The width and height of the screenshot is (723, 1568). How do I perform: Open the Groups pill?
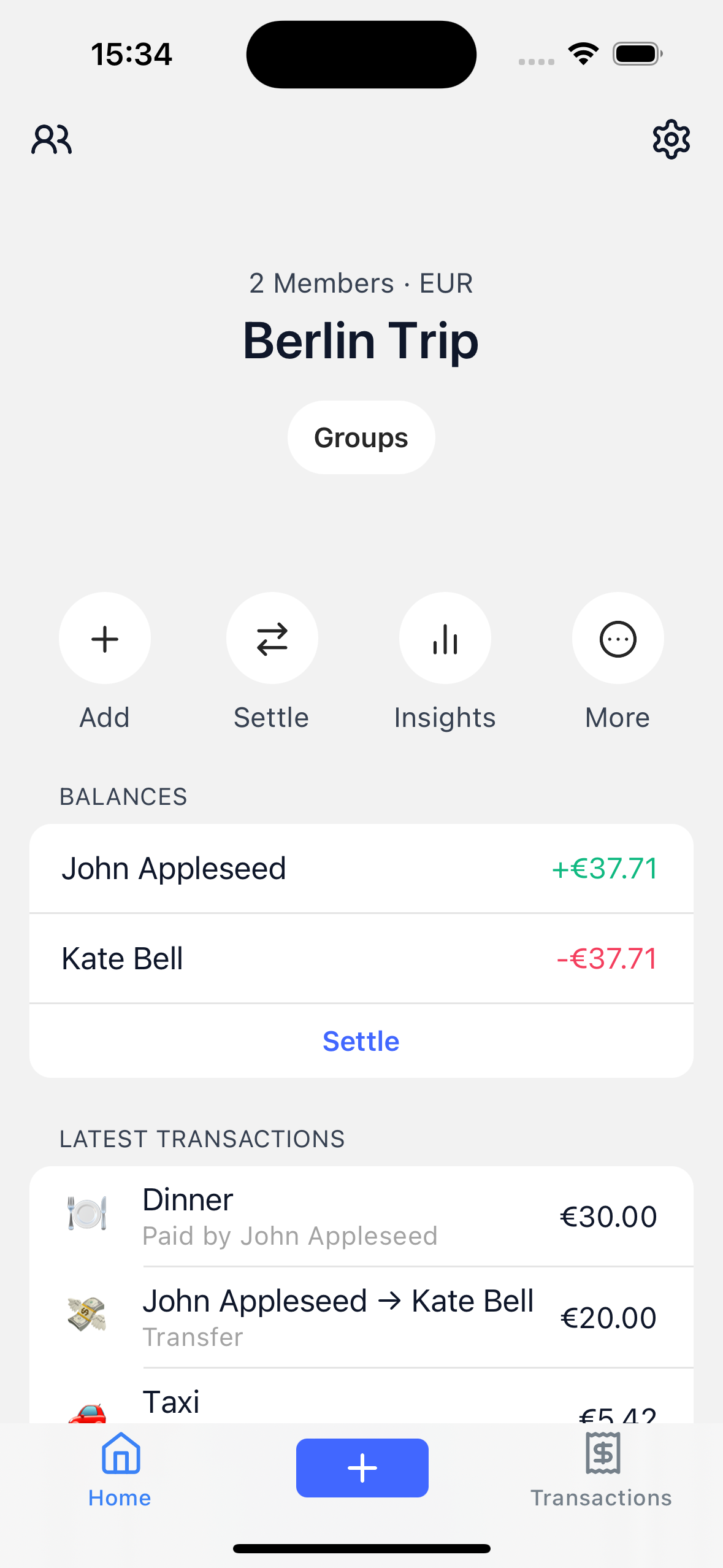tap(361, 437)
